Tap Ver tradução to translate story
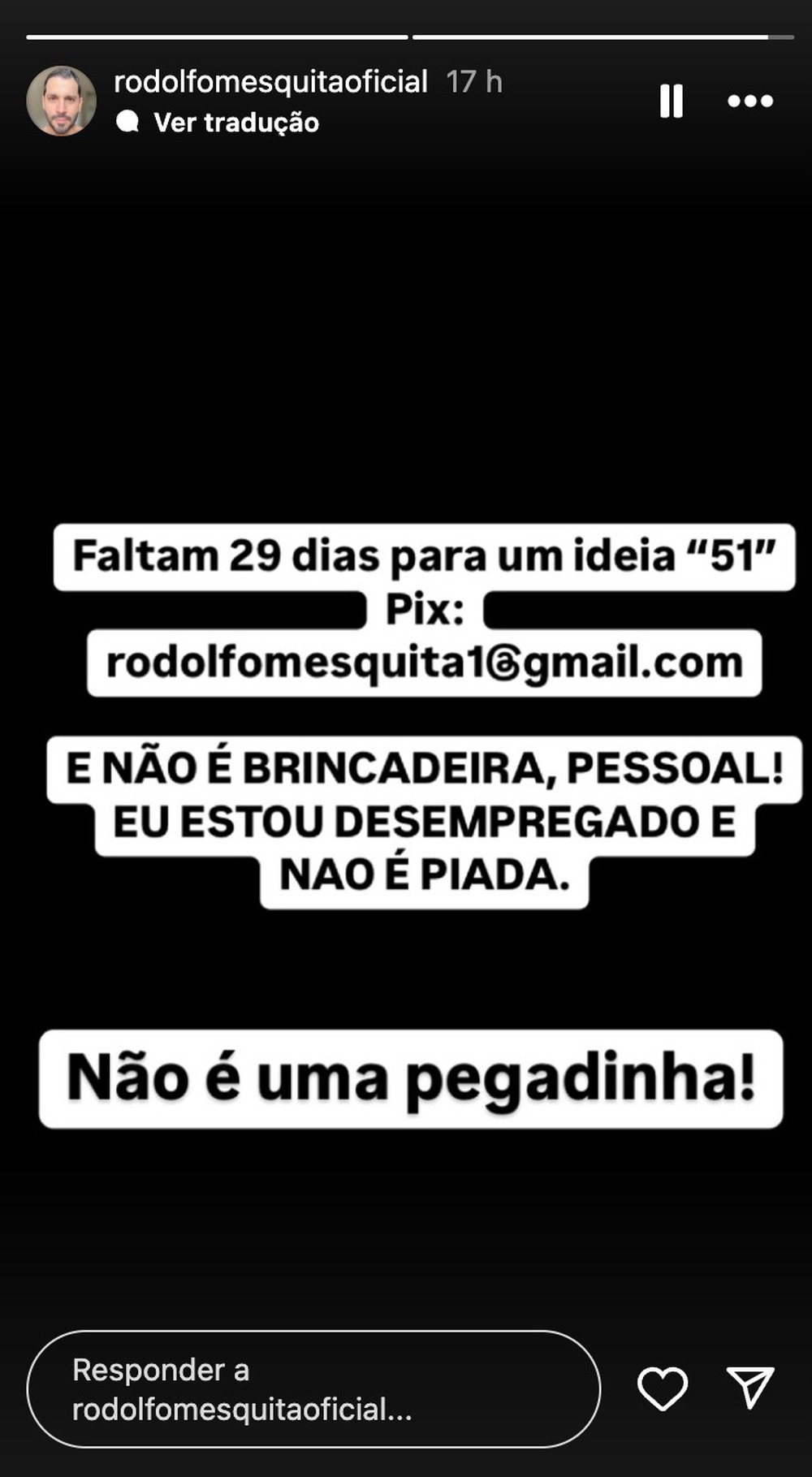The height and width of the screenshot is (1477, 812). (x=235, y=123)
